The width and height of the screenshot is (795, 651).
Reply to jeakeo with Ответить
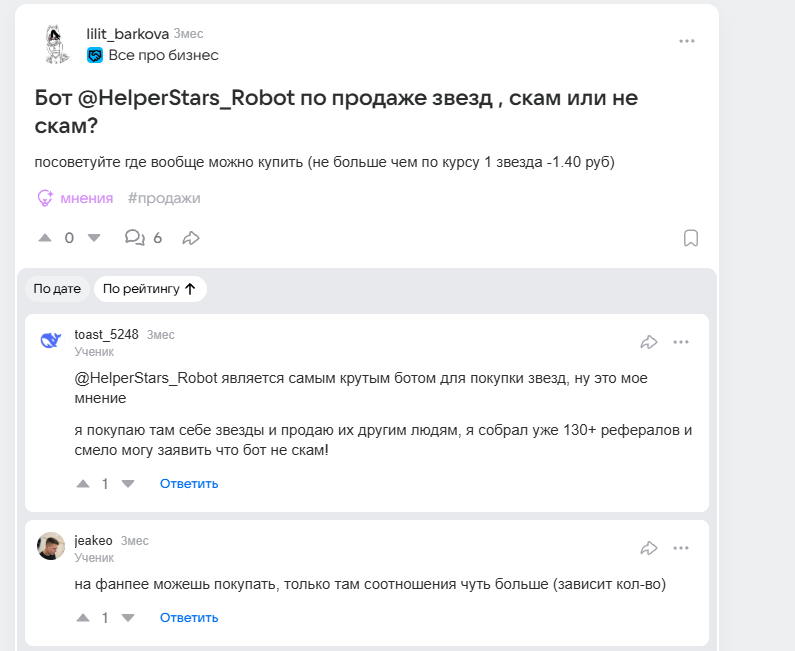click(189, 618)
